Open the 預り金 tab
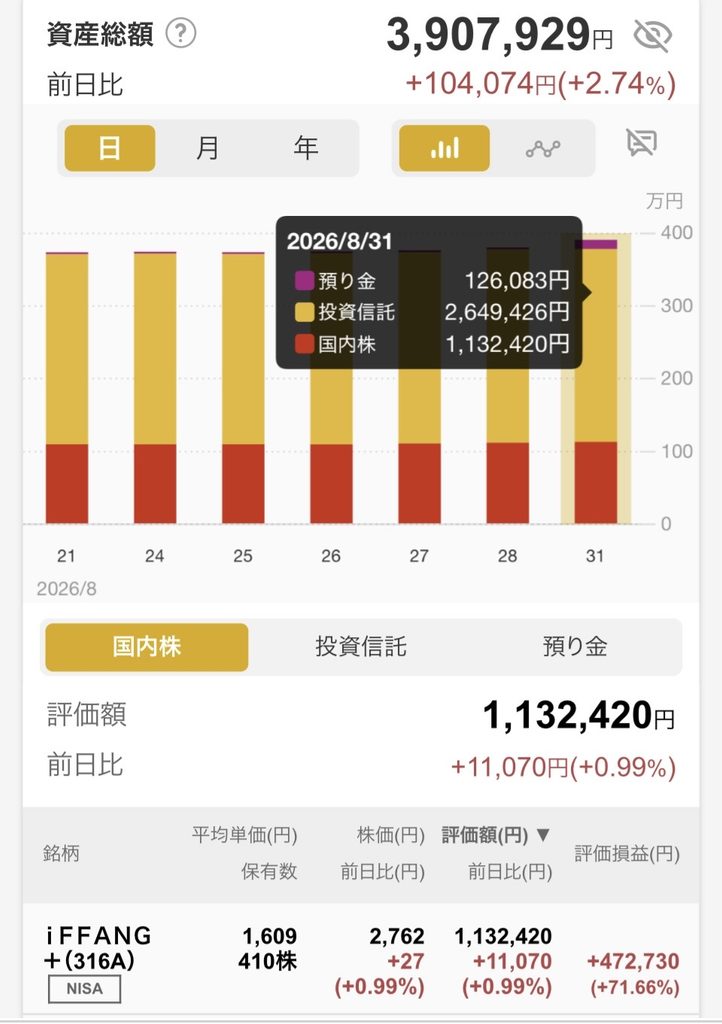Screen dimensions: 722x1024 (x=575, y=647)
